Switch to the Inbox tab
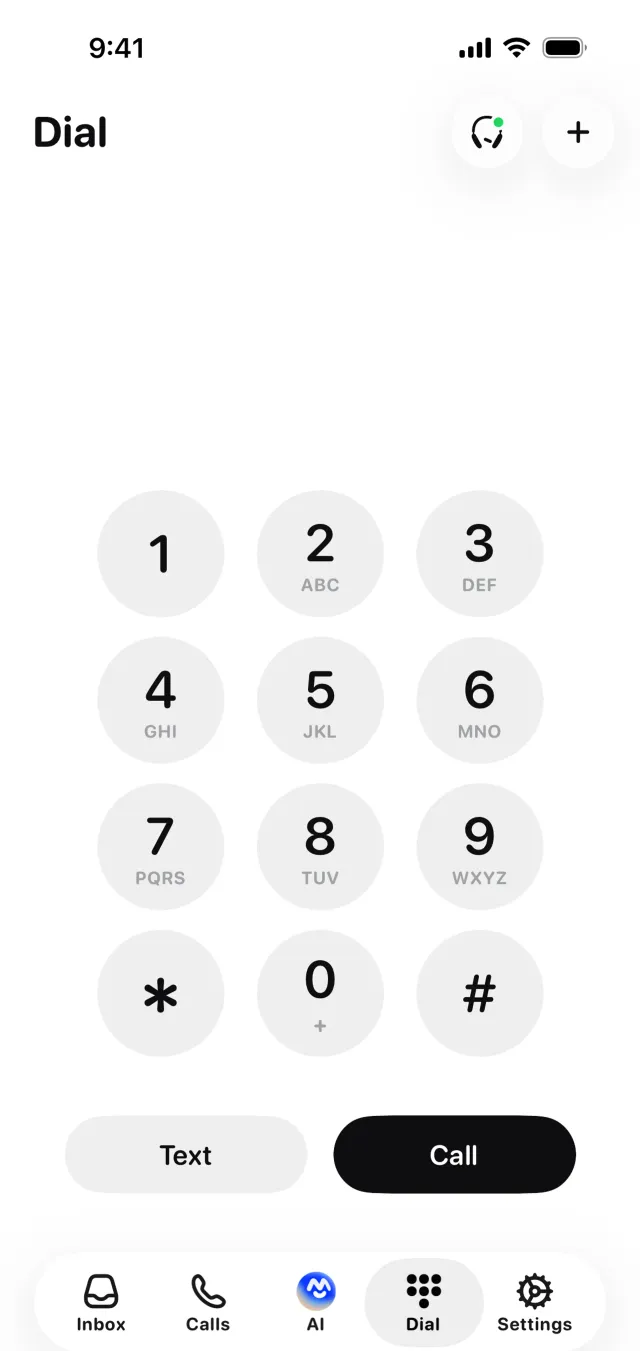The image size is (640, 1351). (101, 1303)
